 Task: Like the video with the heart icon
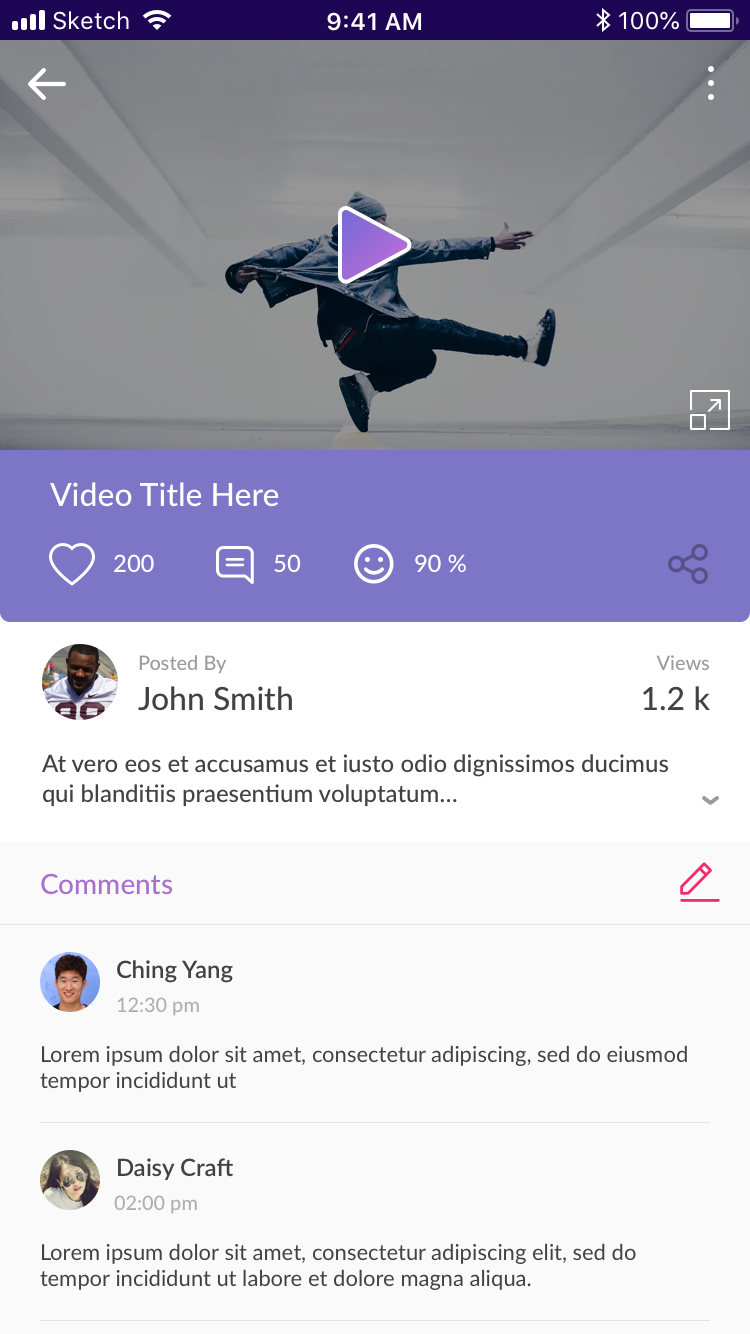click(x=72, y=564)
